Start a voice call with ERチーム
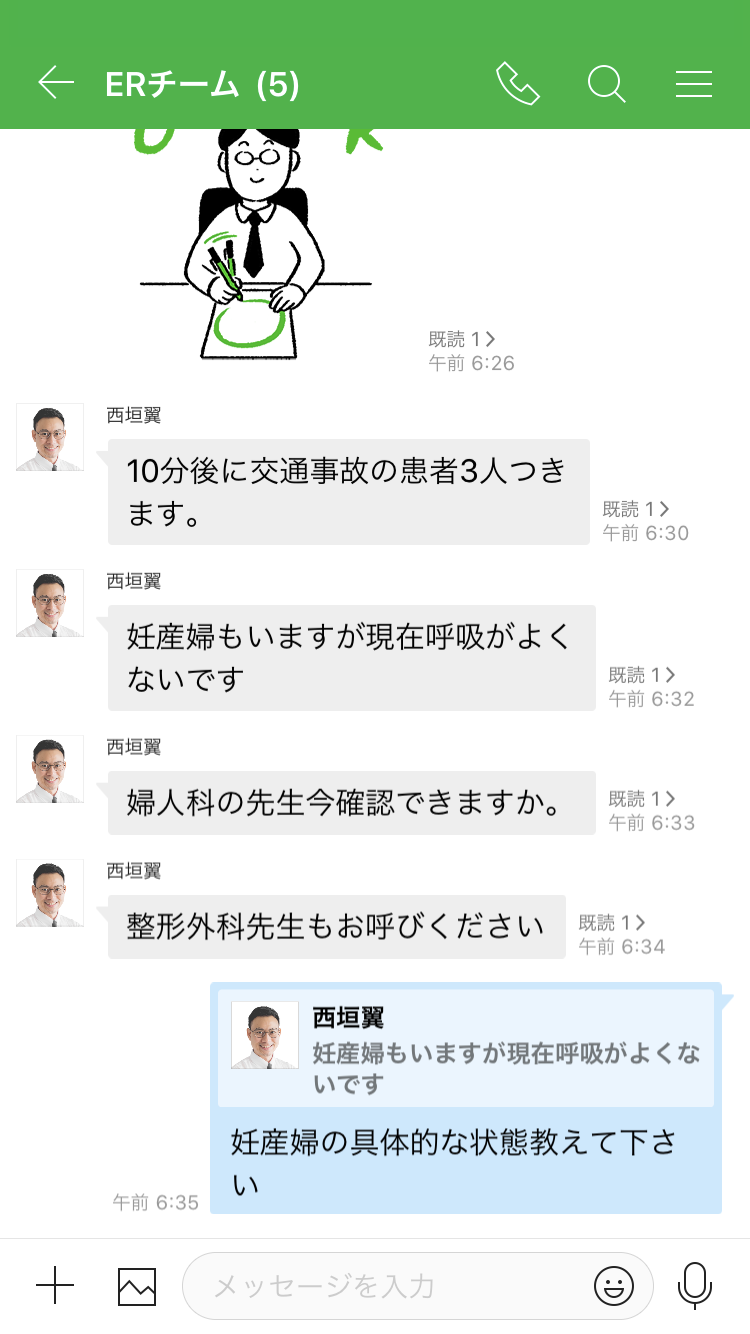The image size is (750, 1334). coord(517,83)
